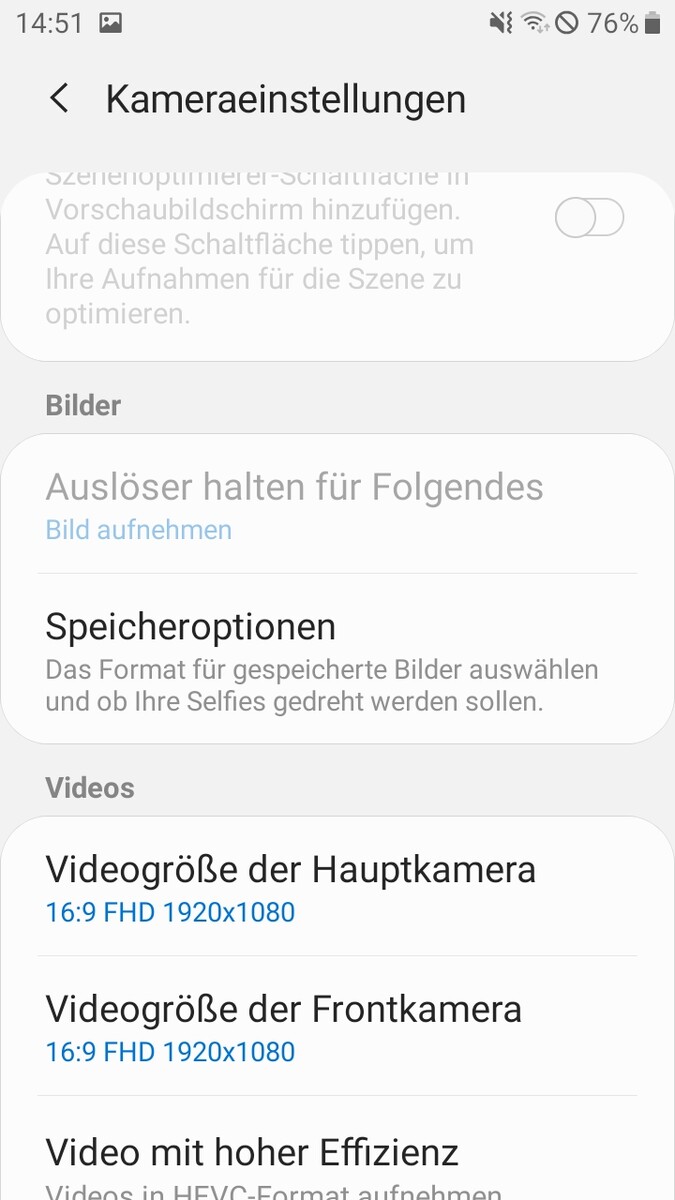Image resolution: width=675 pixels, height=1200 pixels.
Task: Toggle the Szenenoptimierer-Schaltfläche switch
Action: 589,218
